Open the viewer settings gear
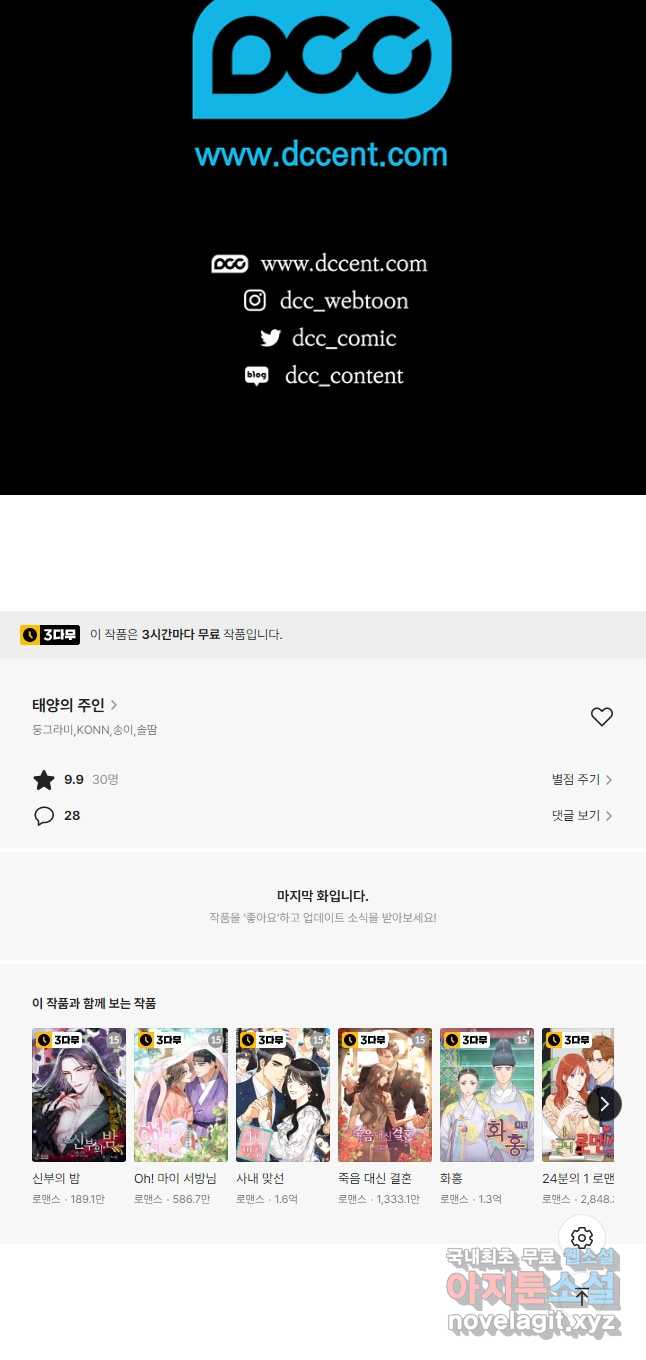 point(582,1238)
